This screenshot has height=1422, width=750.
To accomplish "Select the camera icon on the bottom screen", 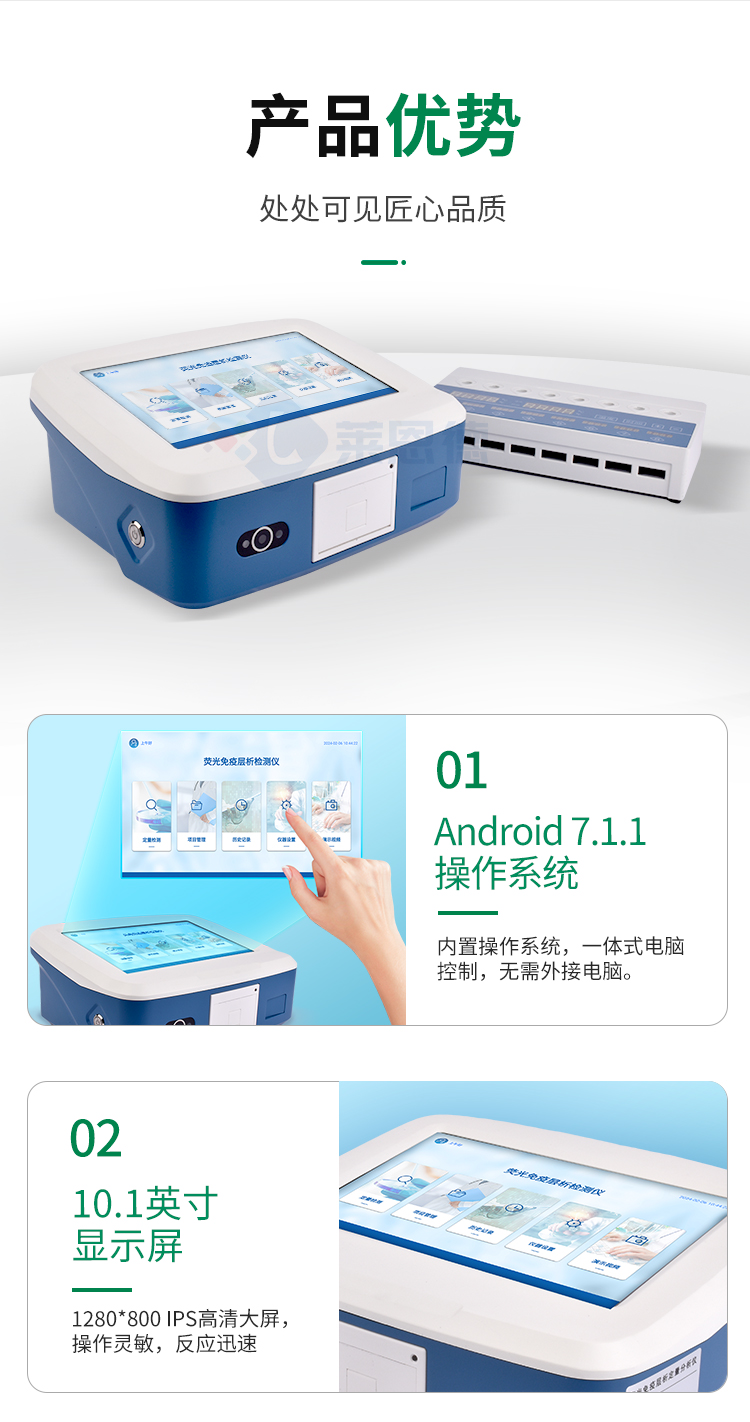I will (x=636, y=1240).
